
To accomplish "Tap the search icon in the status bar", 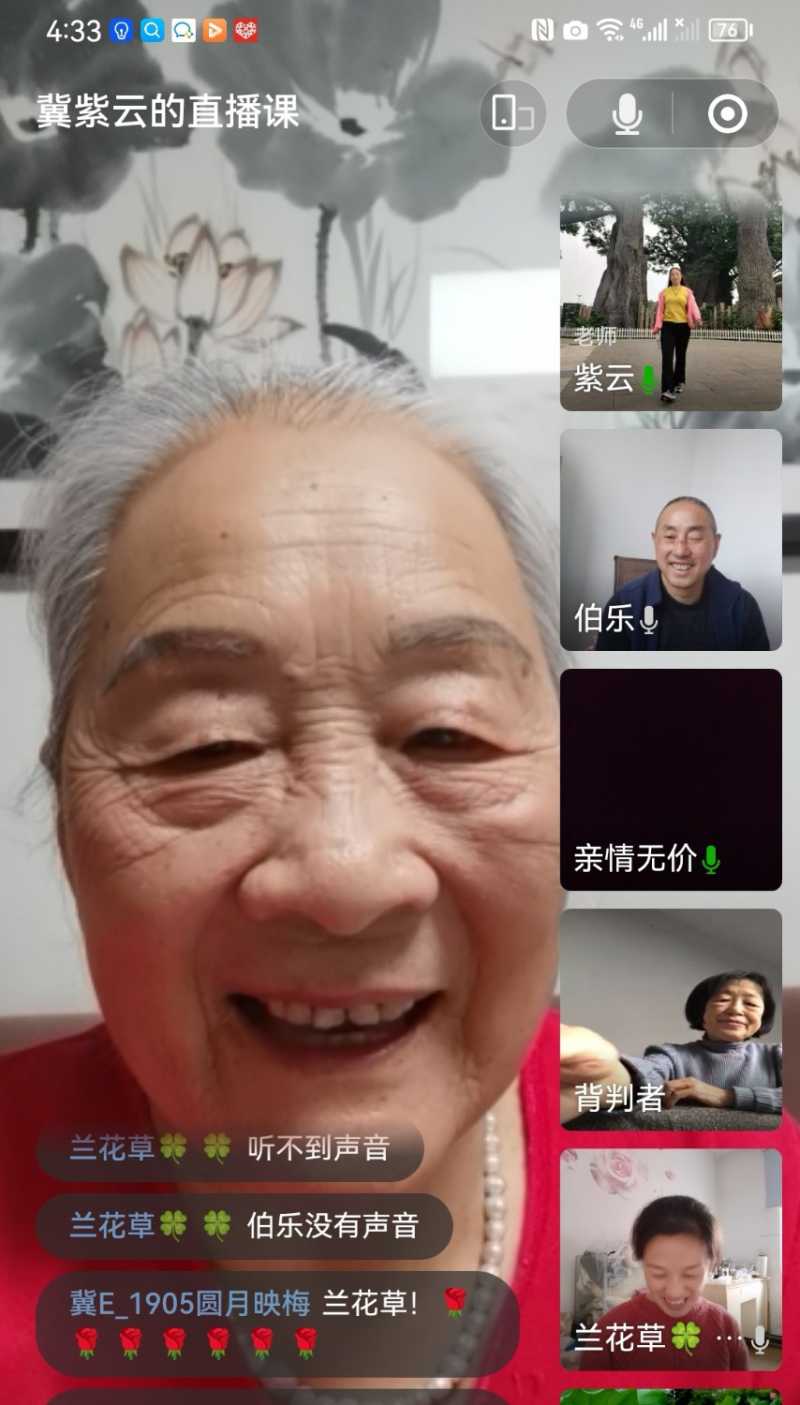I will 153,31.
